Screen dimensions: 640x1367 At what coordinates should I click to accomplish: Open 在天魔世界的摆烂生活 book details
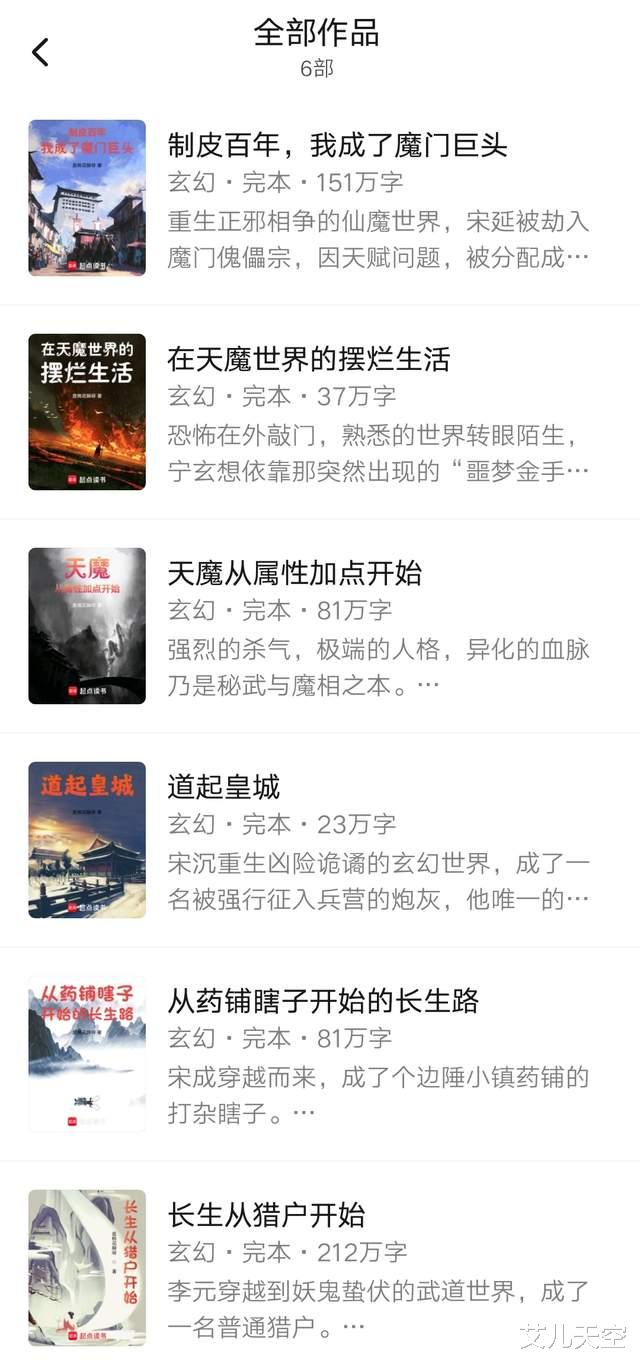click(309, 359)
